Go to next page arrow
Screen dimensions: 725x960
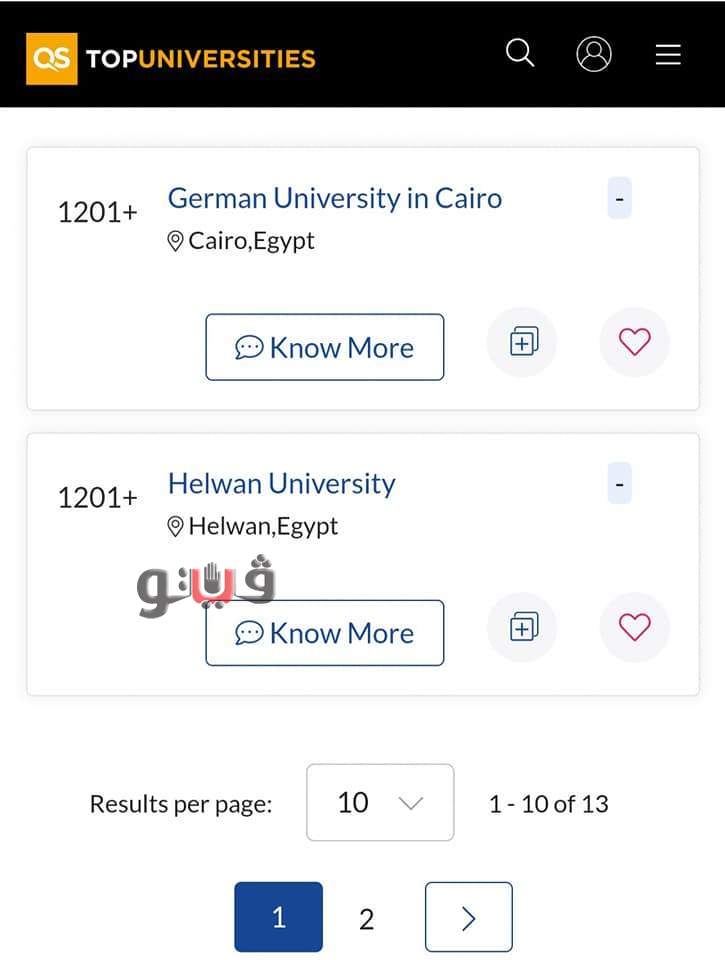468,917
